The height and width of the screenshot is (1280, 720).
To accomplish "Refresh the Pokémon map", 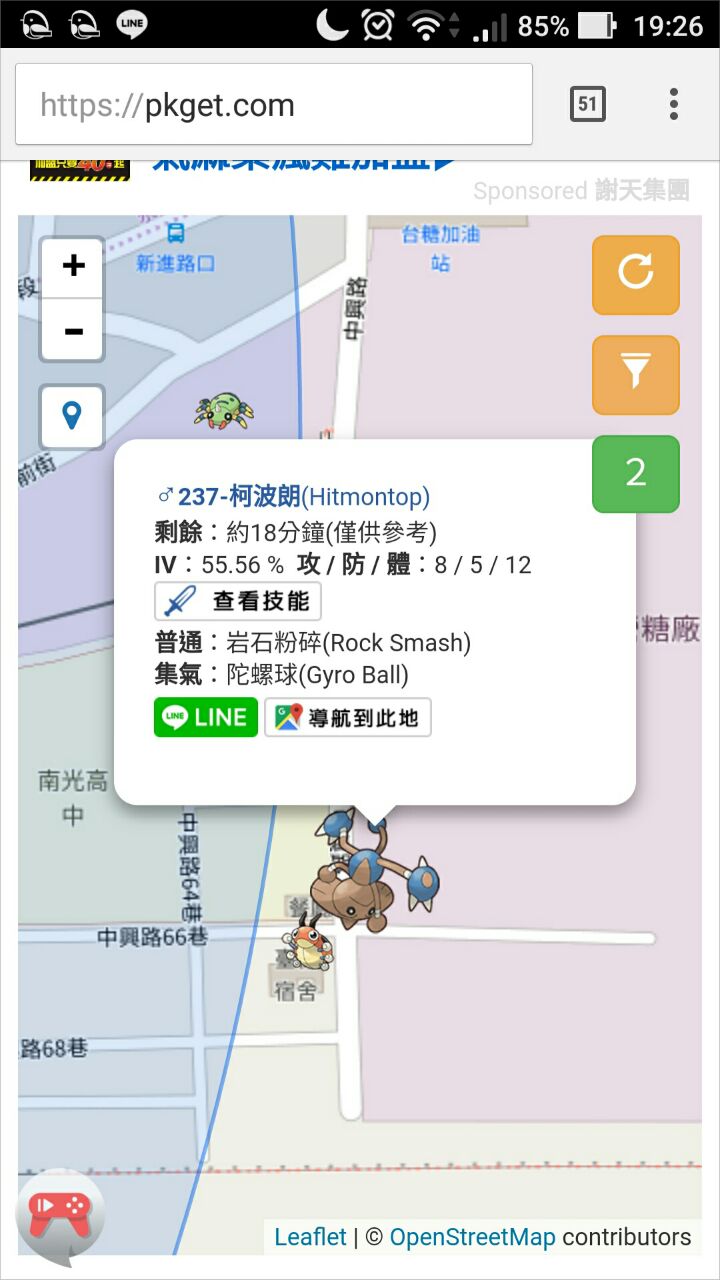I will (635, 274).
